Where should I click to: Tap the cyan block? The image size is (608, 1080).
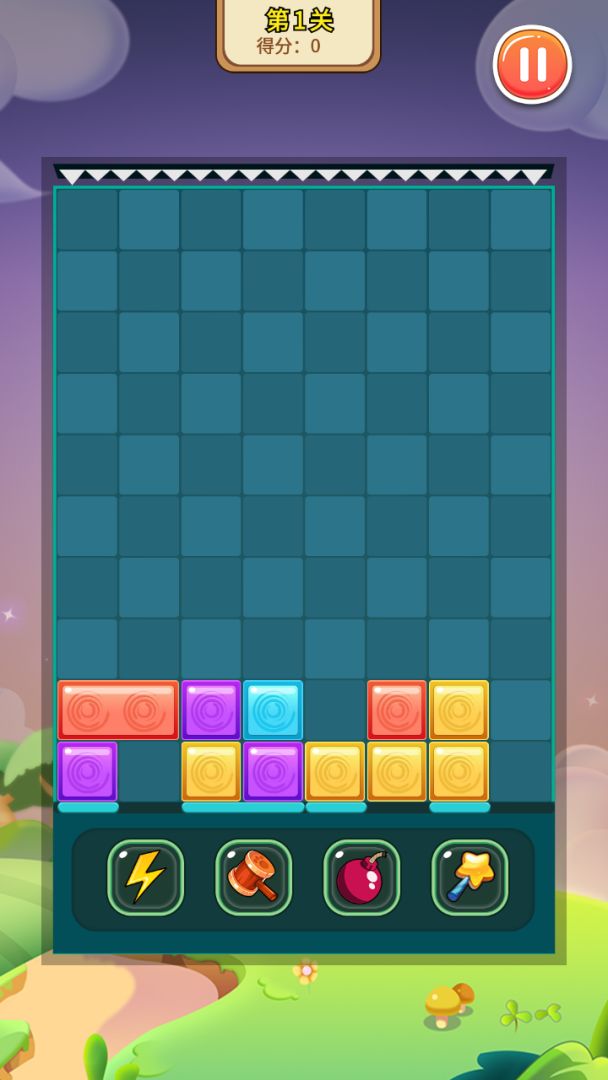pos(273,710)
